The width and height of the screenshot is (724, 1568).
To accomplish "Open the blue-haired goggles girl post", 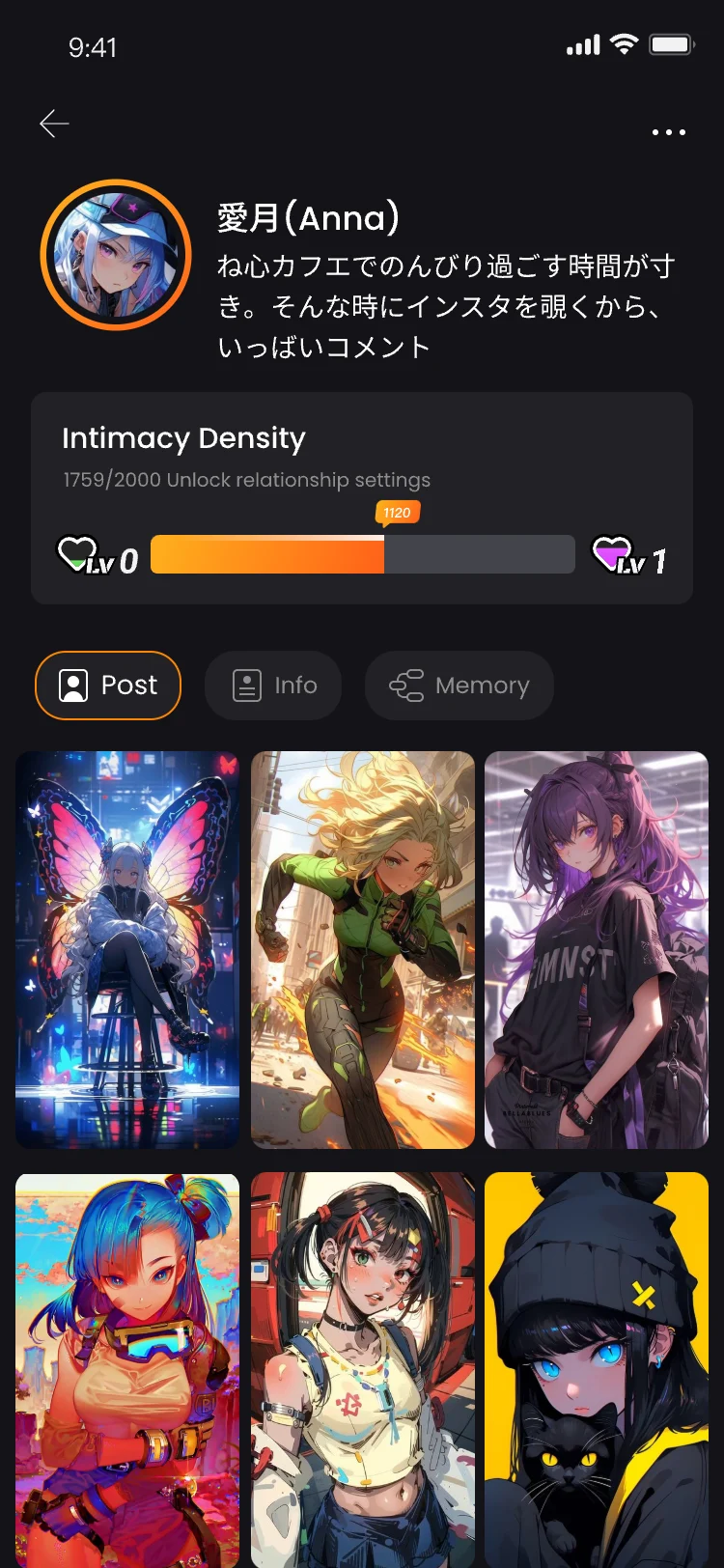I will (x=127, y=1370).
